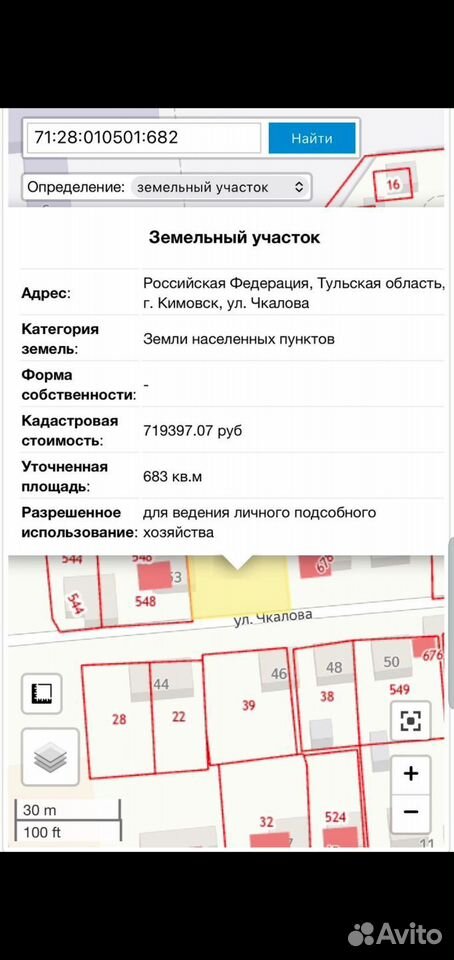Tap the target focus icon on map
The image size is (454, 960).
[411, 721]
